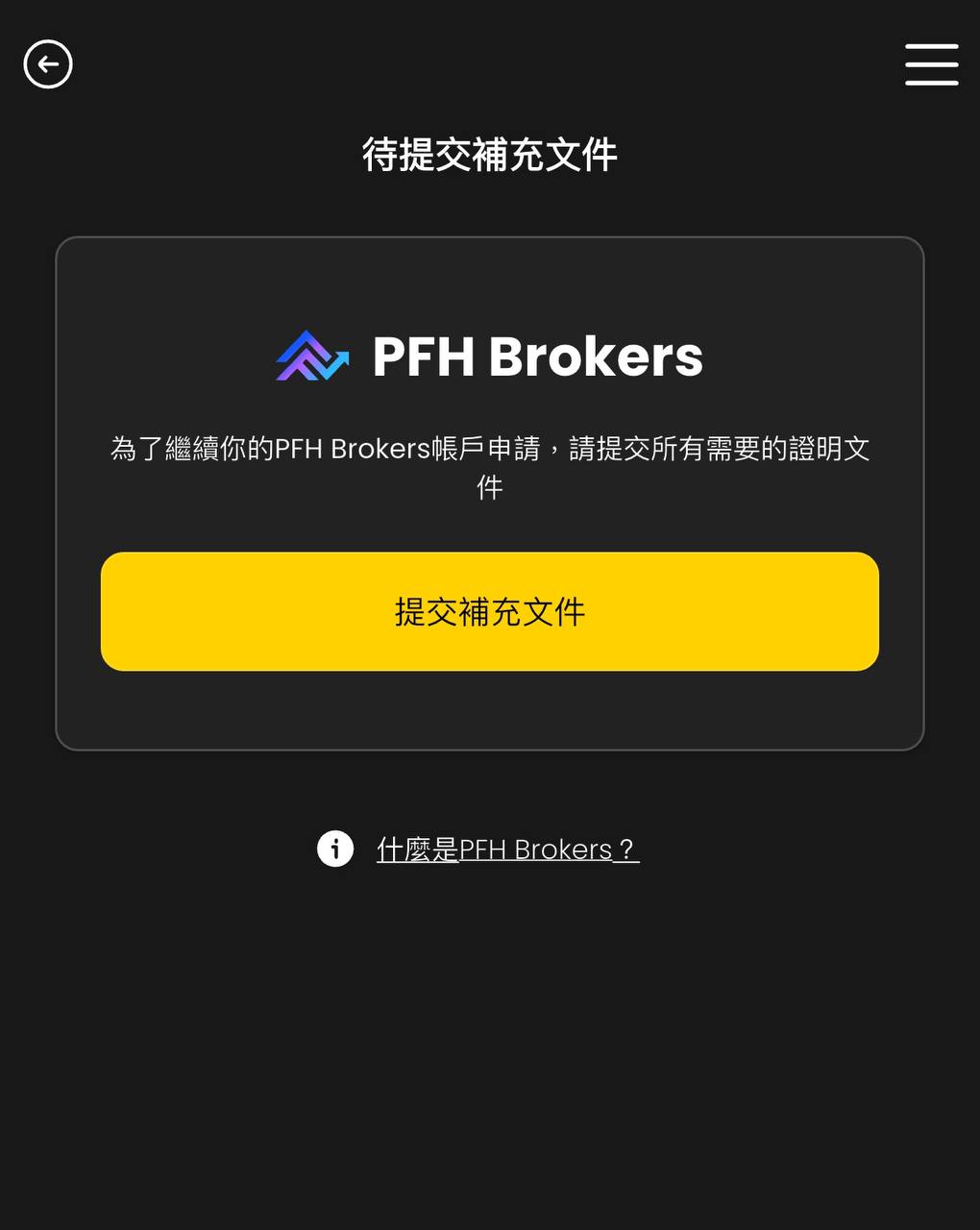
Task: Open the hamburger menu
Action: click(x=931, y=64)
